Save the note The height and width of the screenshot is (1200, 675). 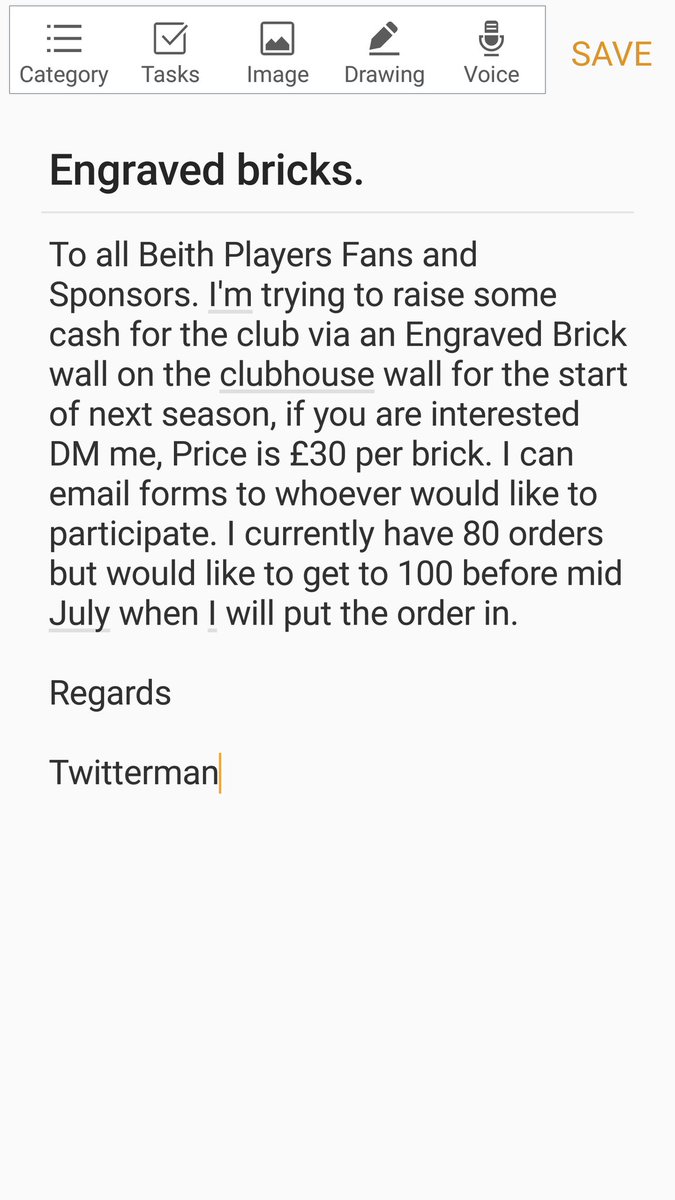tap(611, 54)
